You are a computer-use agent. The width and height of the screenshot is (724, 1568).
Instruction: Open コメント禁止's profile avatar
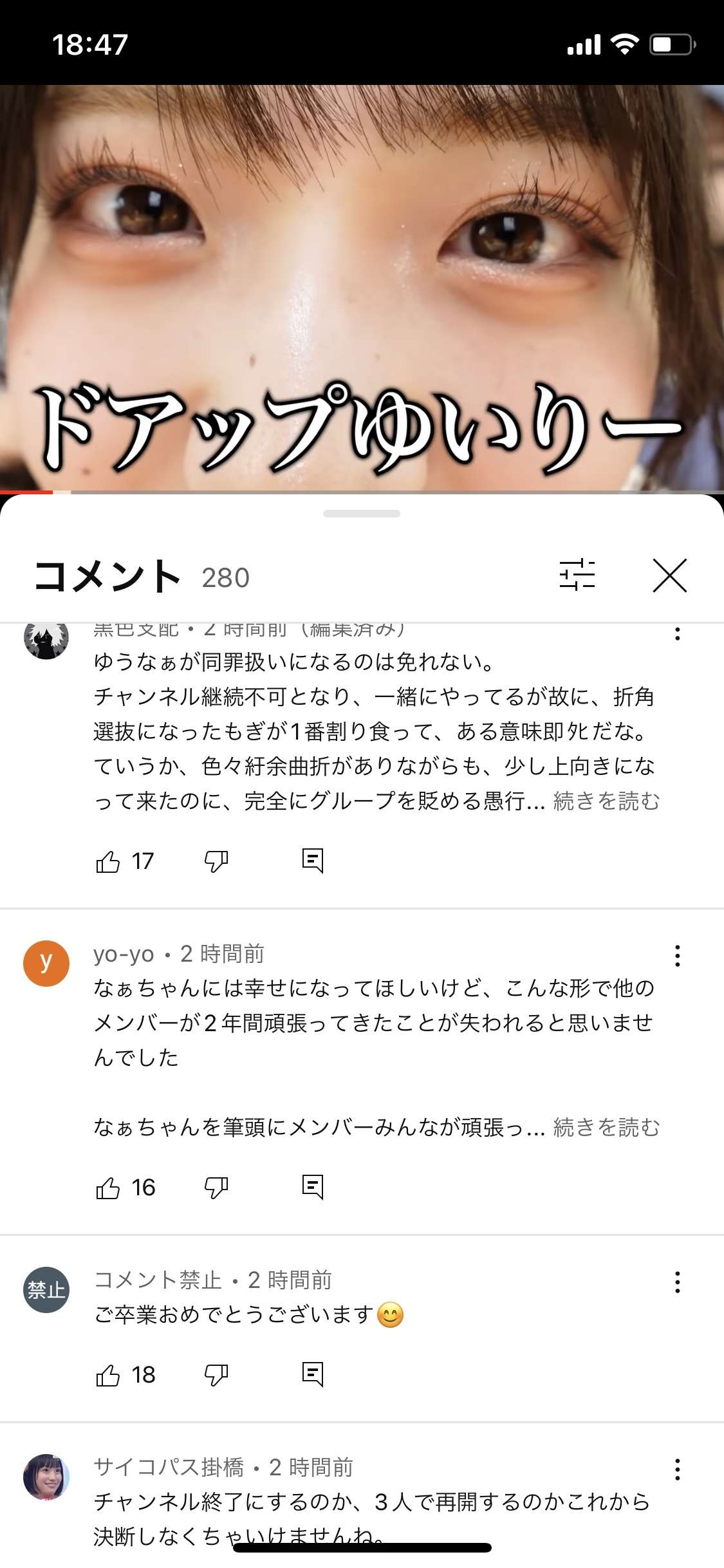46,1290
